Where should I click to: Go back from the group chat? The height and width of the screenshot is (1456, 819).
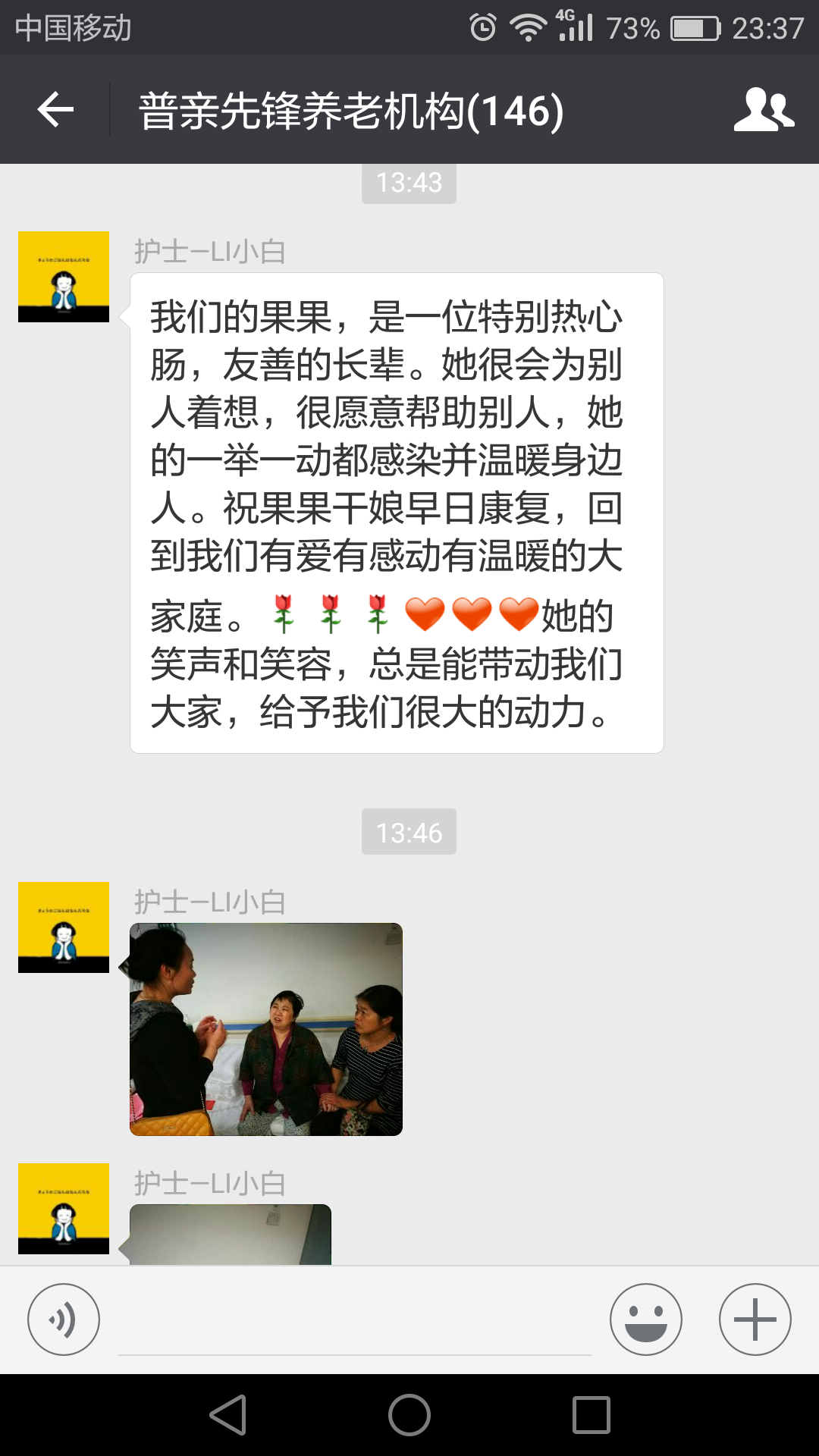pos(55,110)
